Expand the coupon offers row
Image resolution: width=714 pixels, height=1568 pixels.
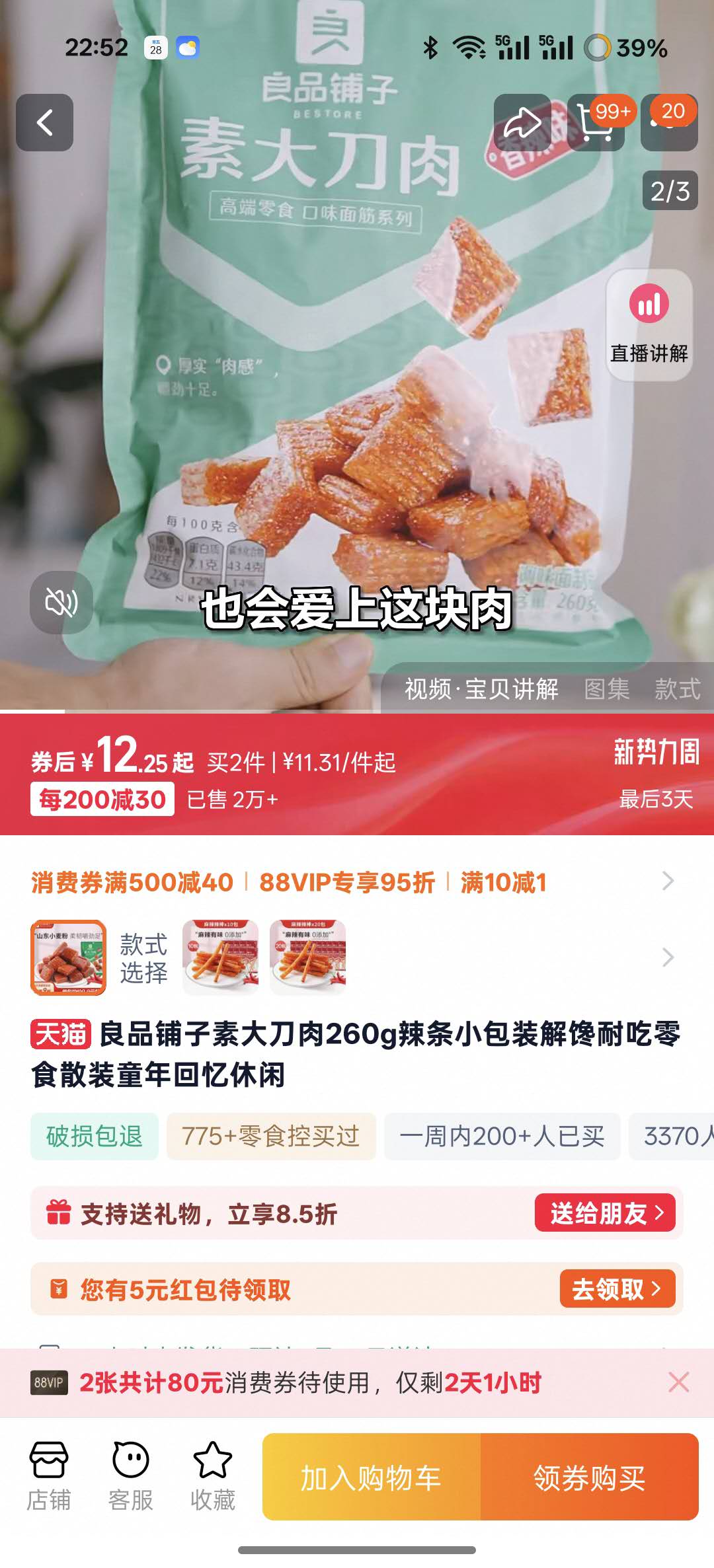(x=668, y=881)
